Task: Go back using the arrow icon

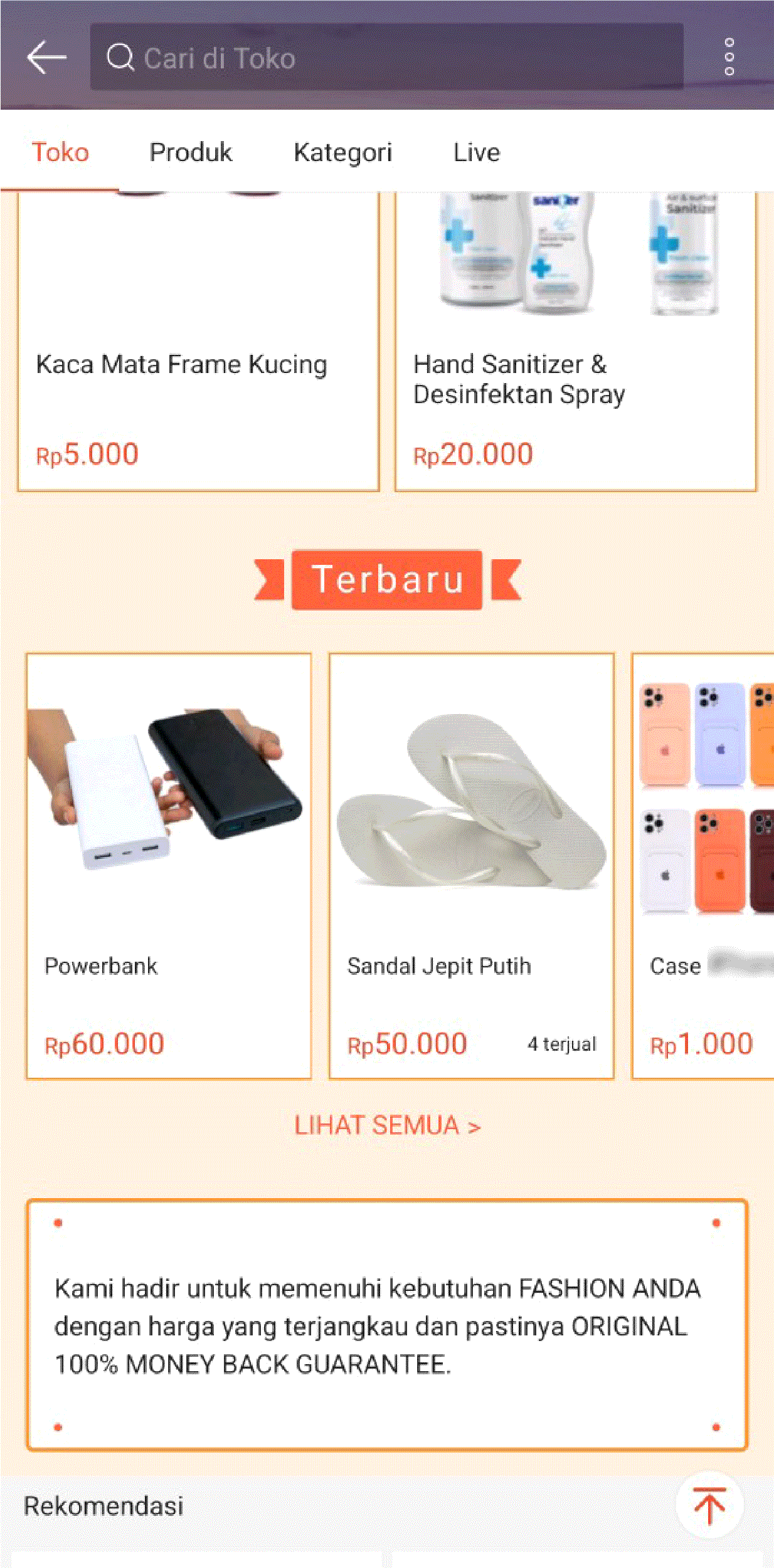Action: pos(46,58)
